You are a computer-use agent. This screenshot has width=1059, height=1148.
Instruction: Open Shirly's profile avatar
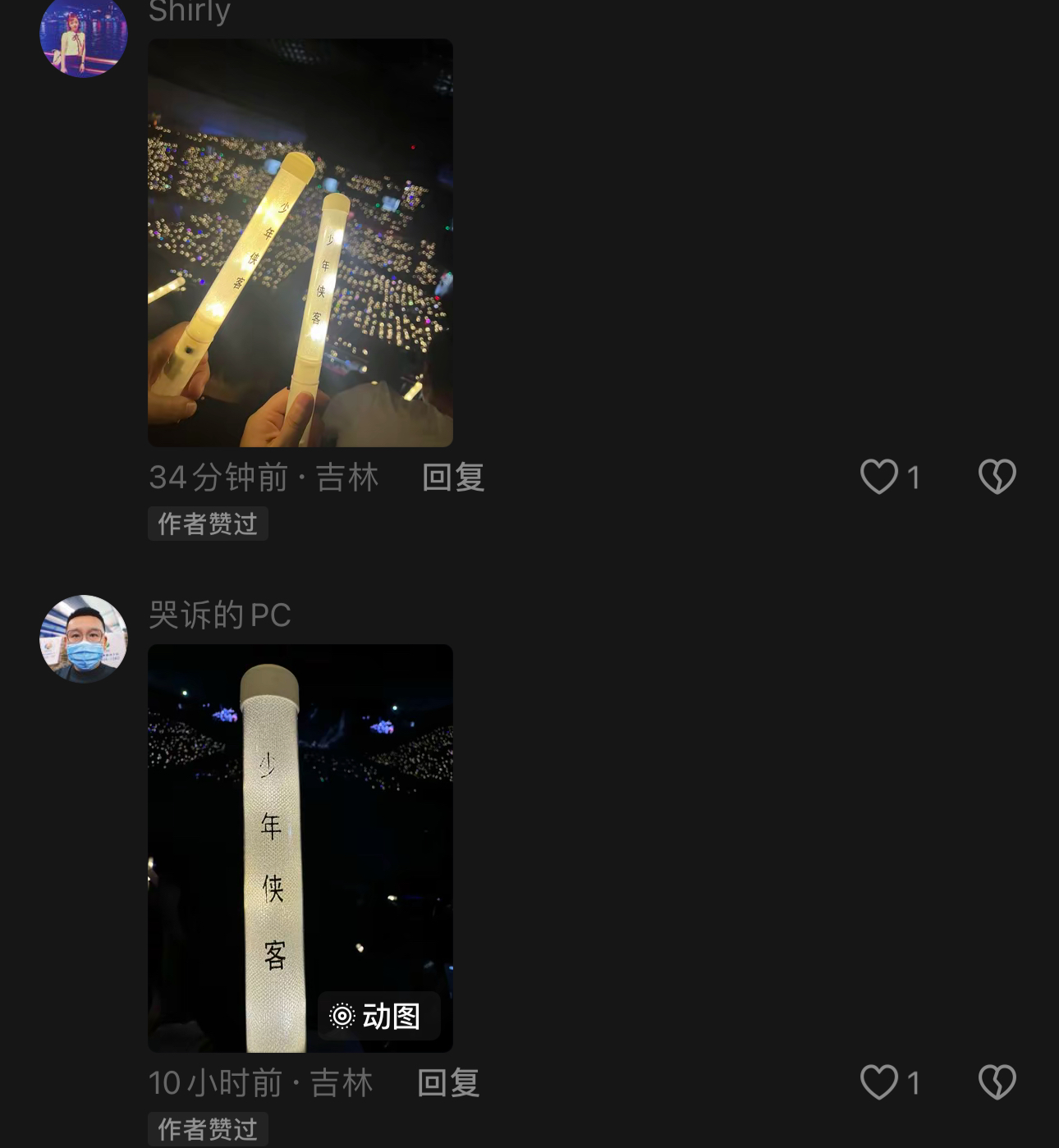point(84,37)
